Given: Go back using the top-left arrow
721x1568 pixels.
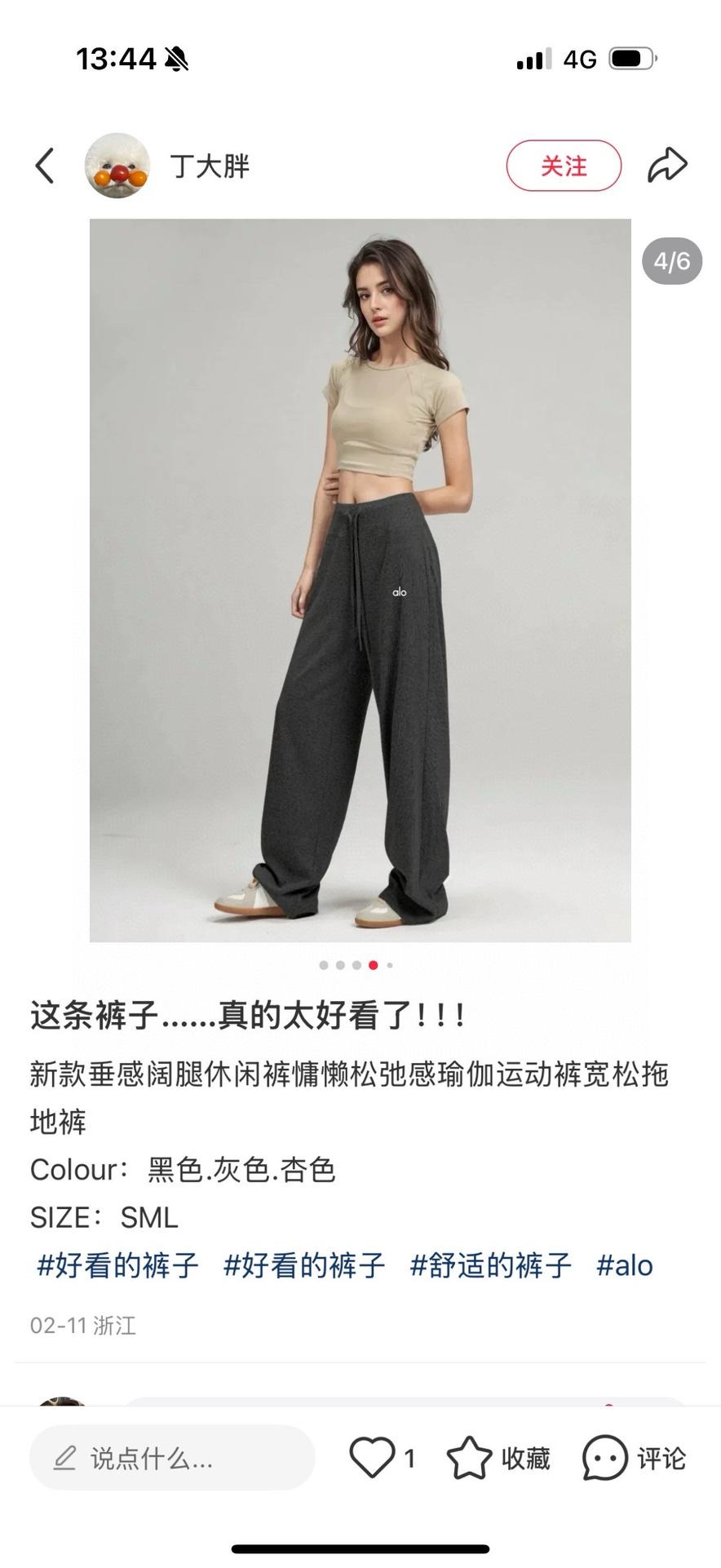Looking at the screenshot, I should (x=45, y=166).
